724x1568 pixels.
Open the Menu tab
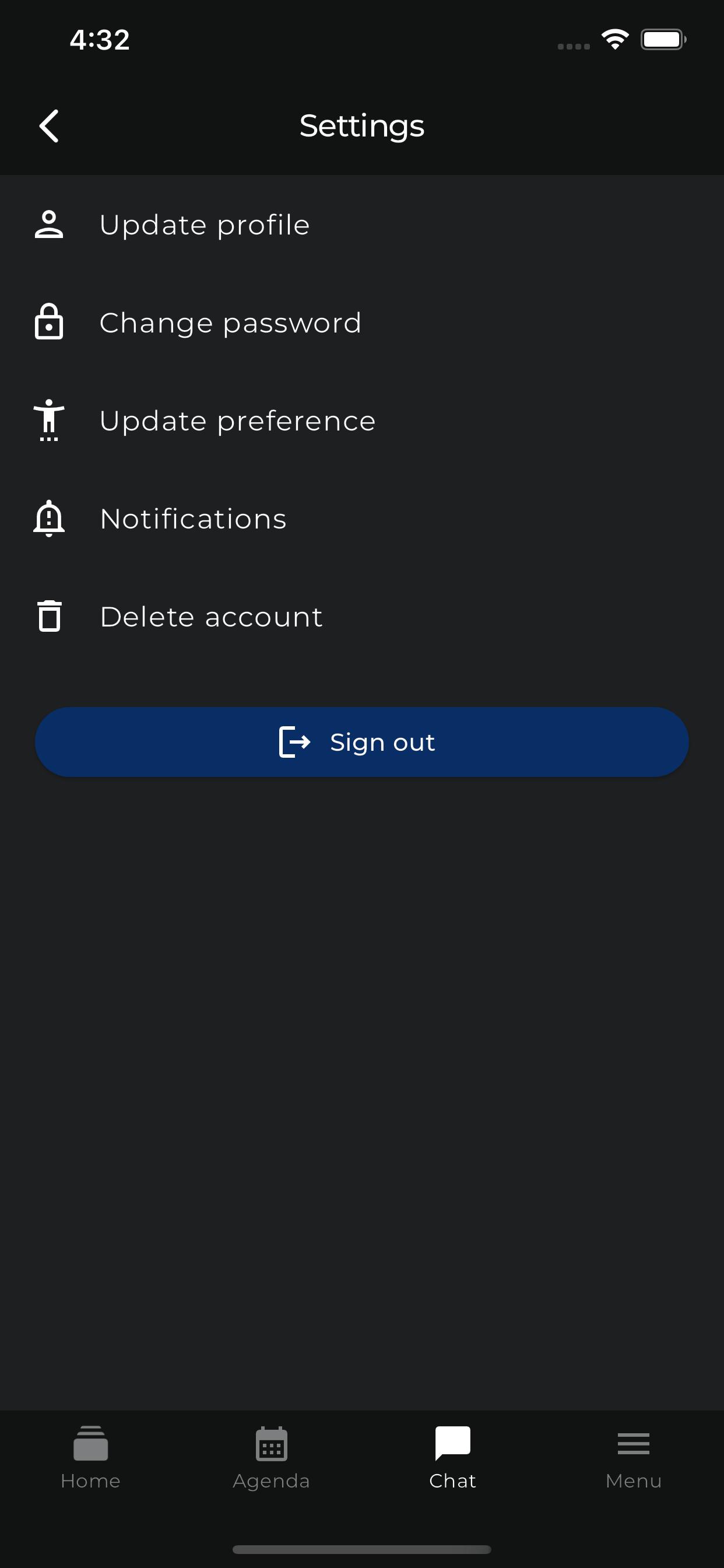(633, 1458)
